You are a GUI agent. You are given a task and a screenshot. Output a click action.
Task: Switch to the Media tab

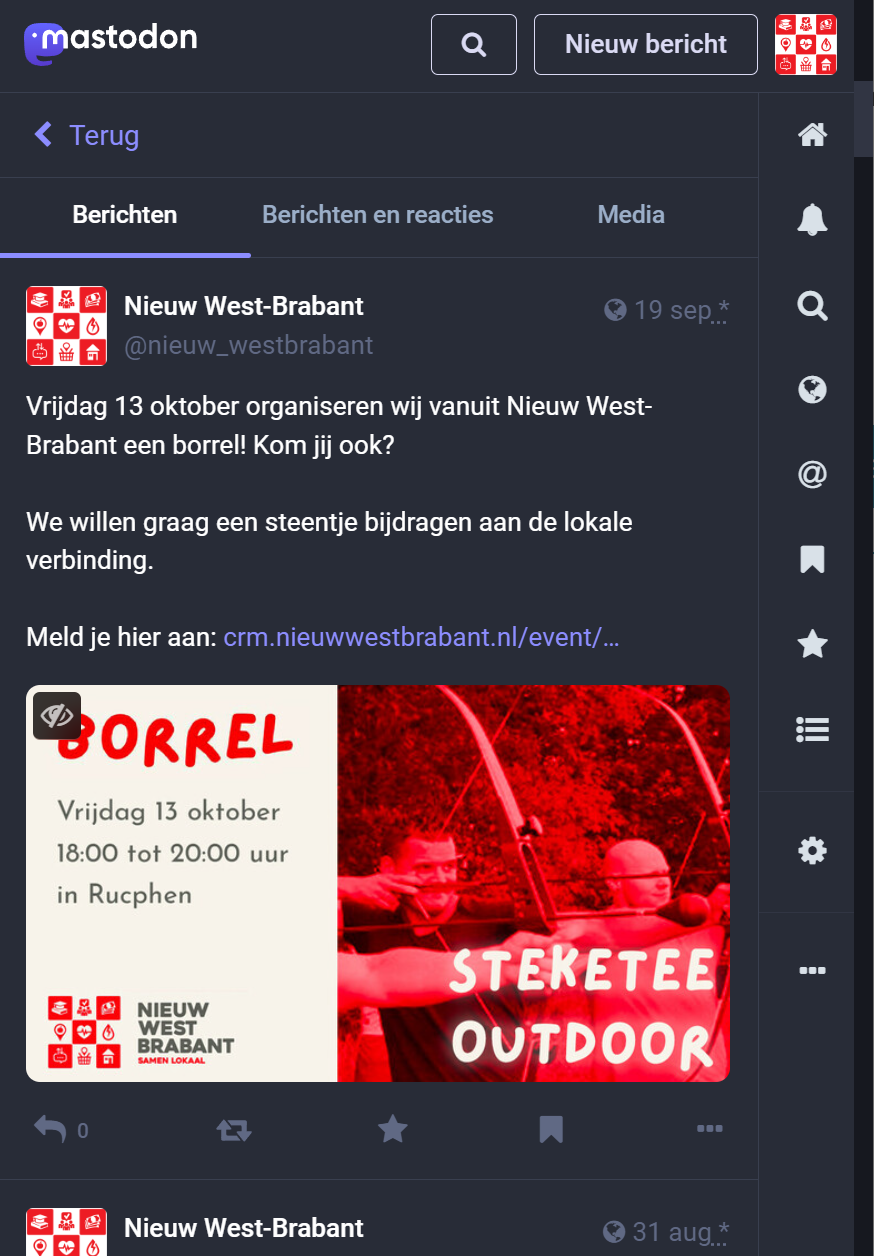[631, 215]
